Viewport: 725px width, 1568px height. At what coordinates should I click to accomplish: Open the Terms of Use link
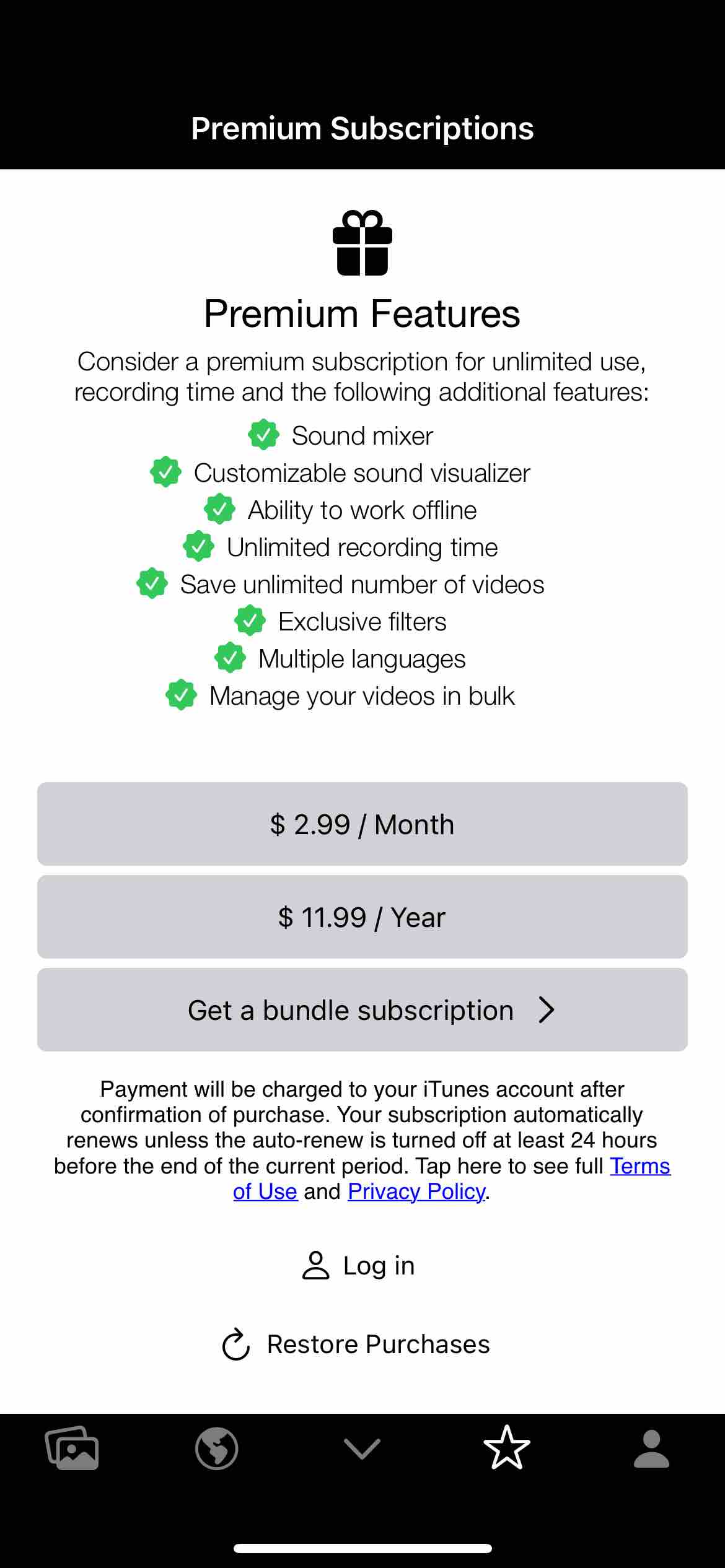(x=639, y=1165)
